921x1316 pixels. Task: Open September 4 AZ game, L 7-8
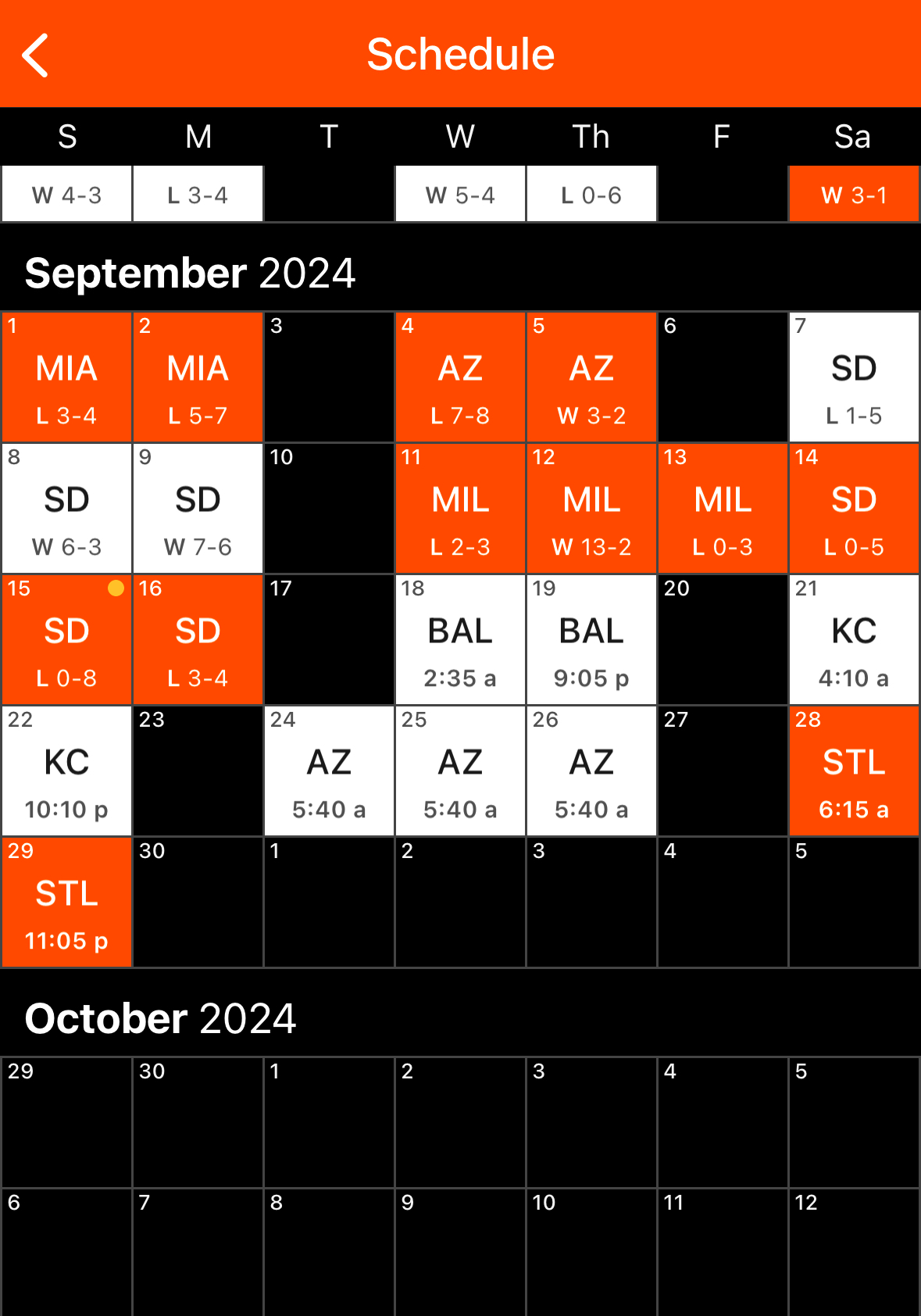[x=460, y=377]
